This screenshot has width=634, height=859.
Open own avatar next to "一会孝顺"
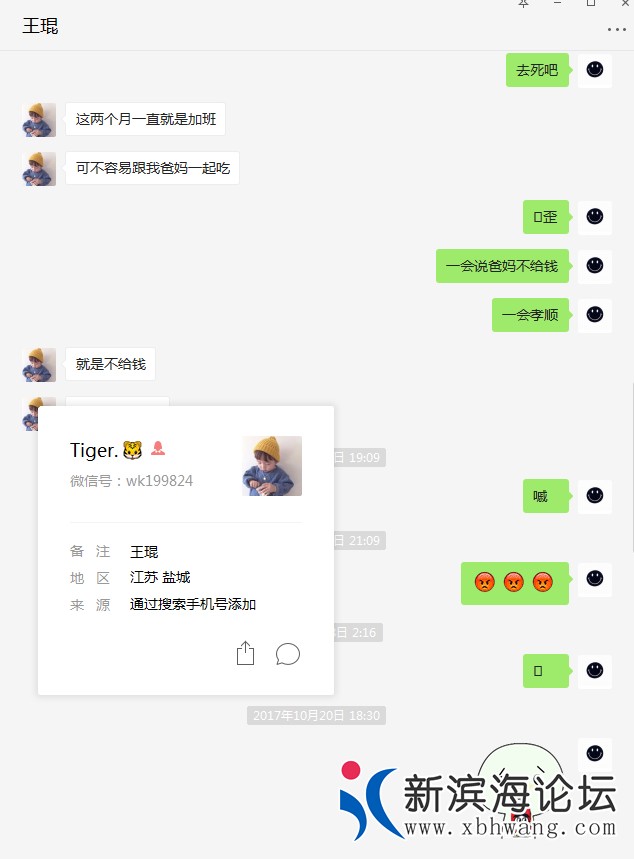pos(595,315)
